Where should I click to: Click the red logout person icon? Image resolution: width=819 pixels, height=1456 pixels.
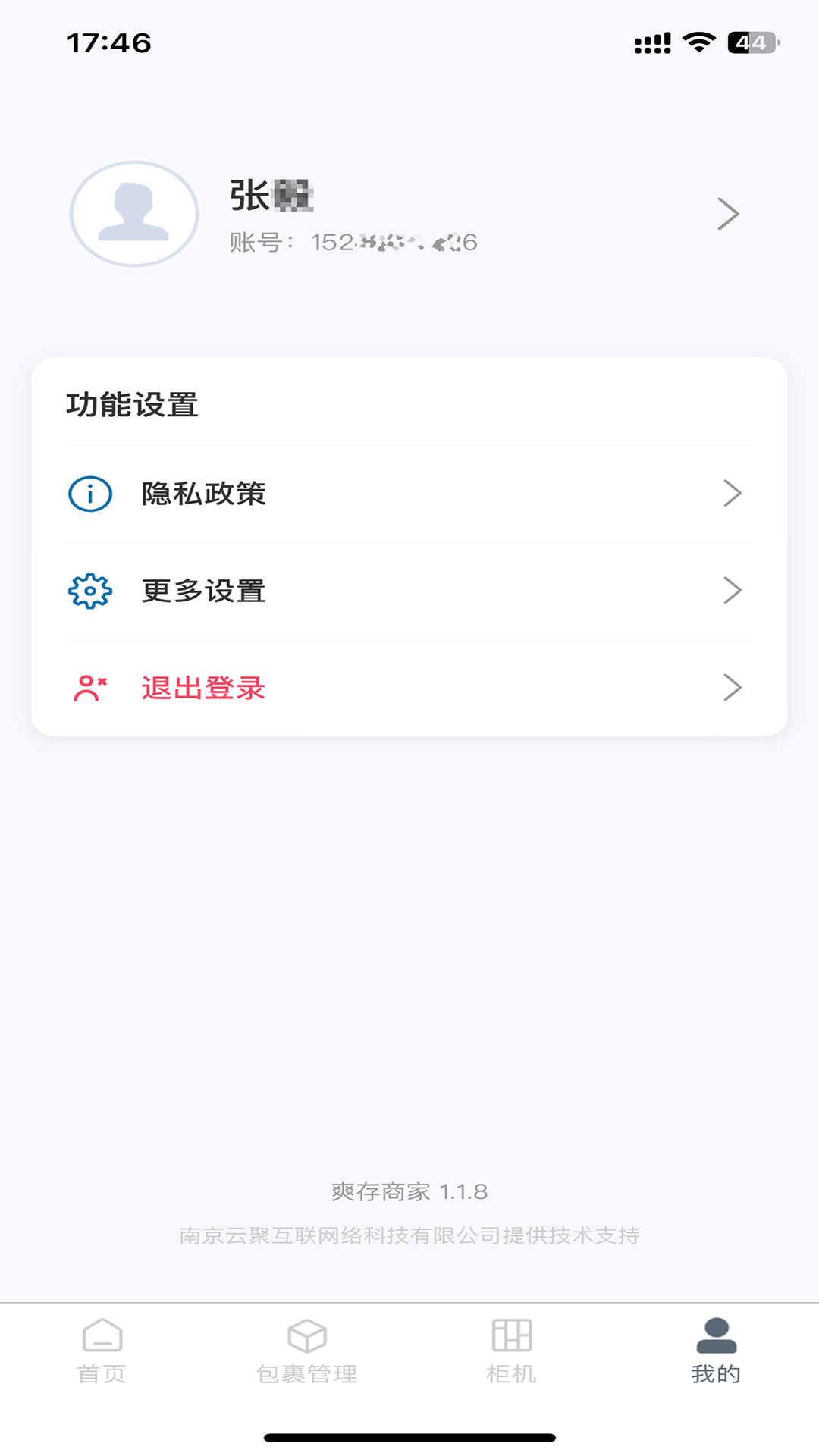point(89,688)
